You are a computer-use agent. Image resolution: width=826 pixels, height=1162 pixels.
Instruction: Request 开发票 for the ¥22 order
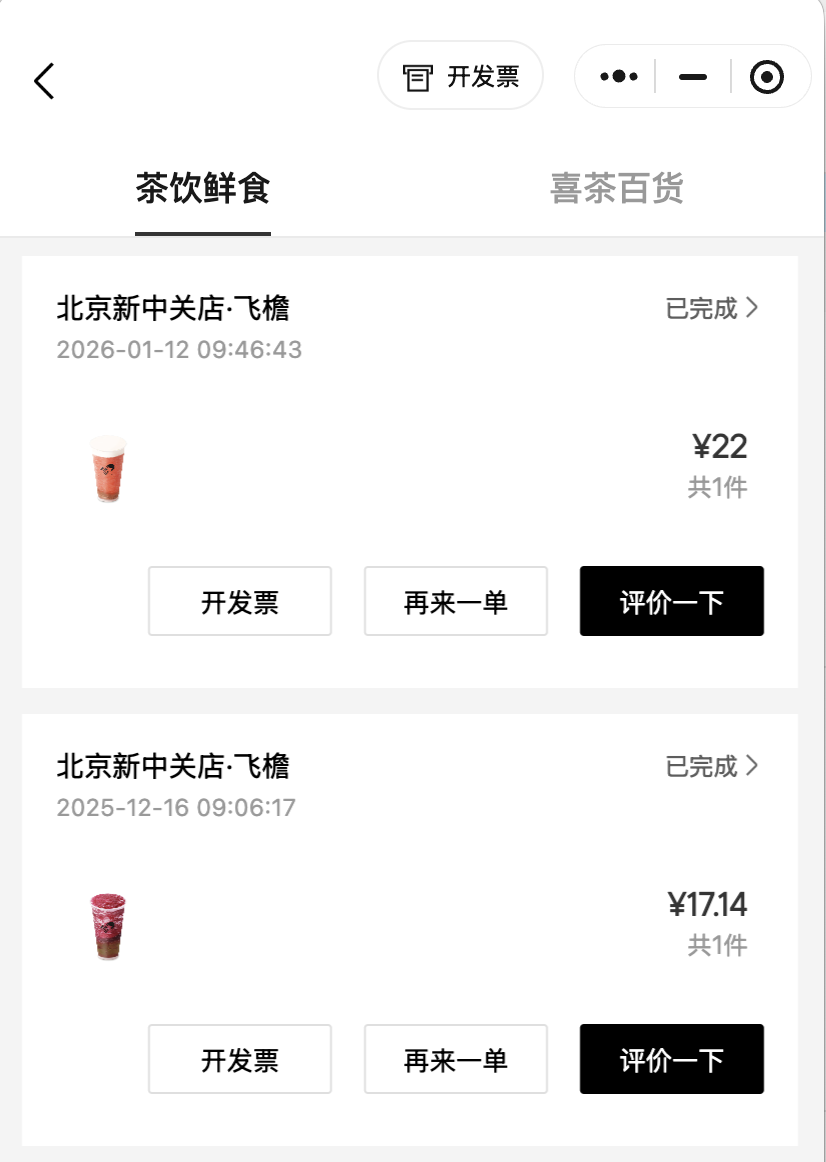pyautogui.click(x=240, y=602)
